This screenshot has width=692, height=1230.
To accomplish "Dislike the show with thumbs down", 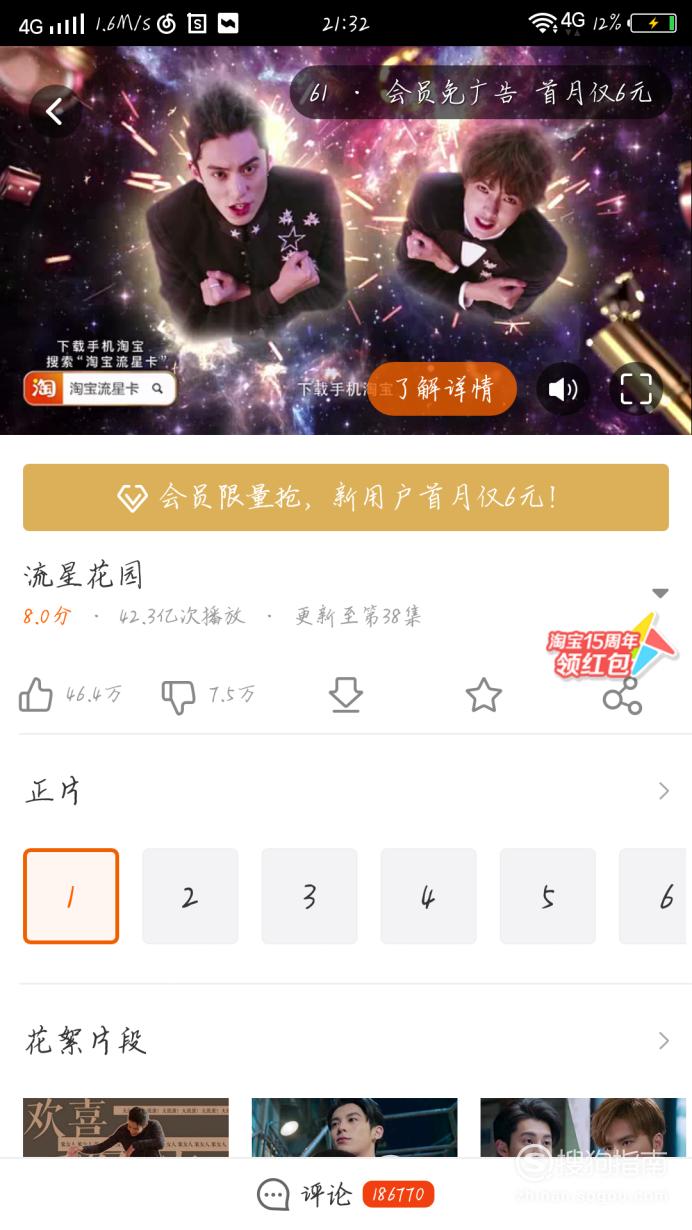I will pyautogui.click(x=178, y=696).
